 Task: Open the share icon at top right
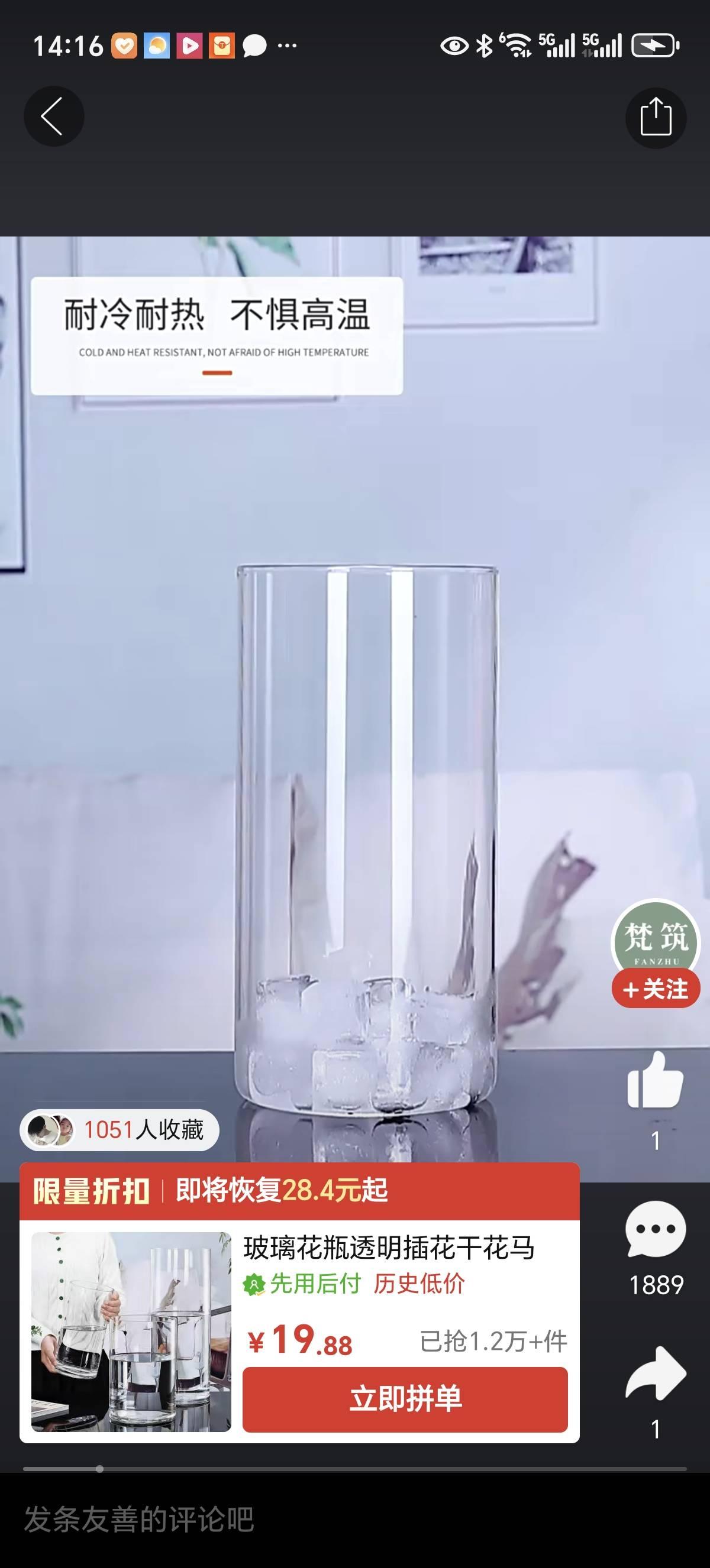click(655, 118)
